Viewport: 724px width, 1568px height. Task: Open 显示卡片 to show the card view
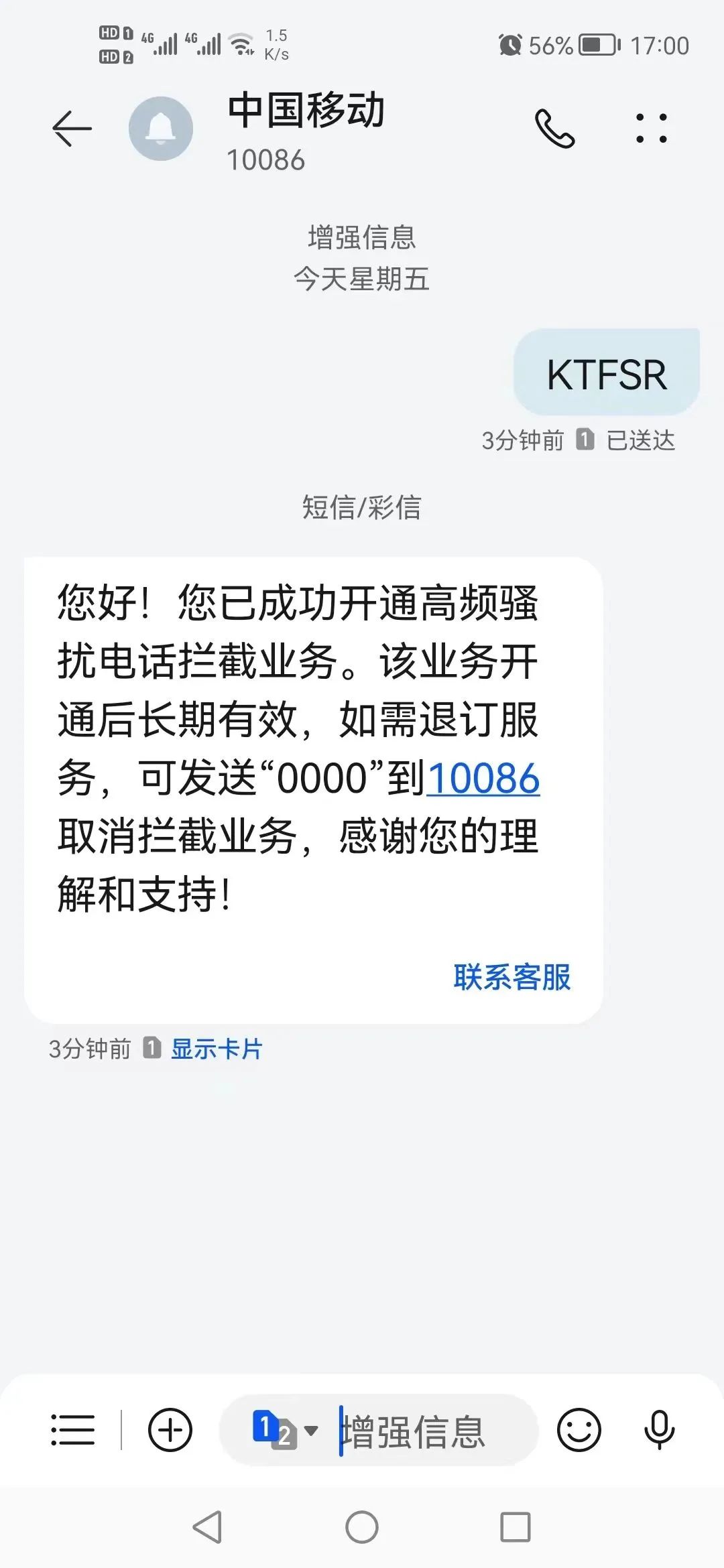pyautogui.click(x=217, y=1049)
